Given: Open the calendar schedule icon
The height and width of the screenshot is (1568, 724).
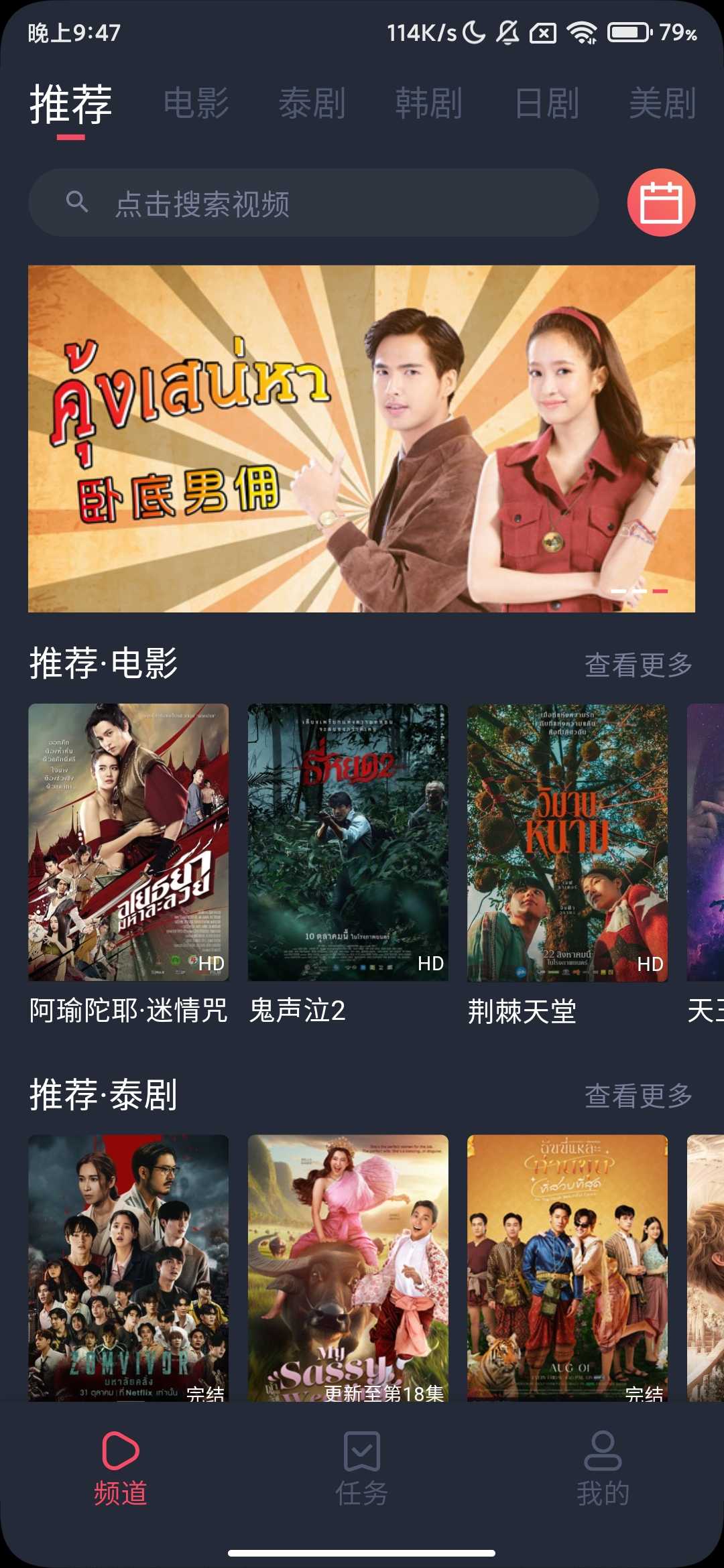Looking at the screenshot, I should (x=661, y=202).
